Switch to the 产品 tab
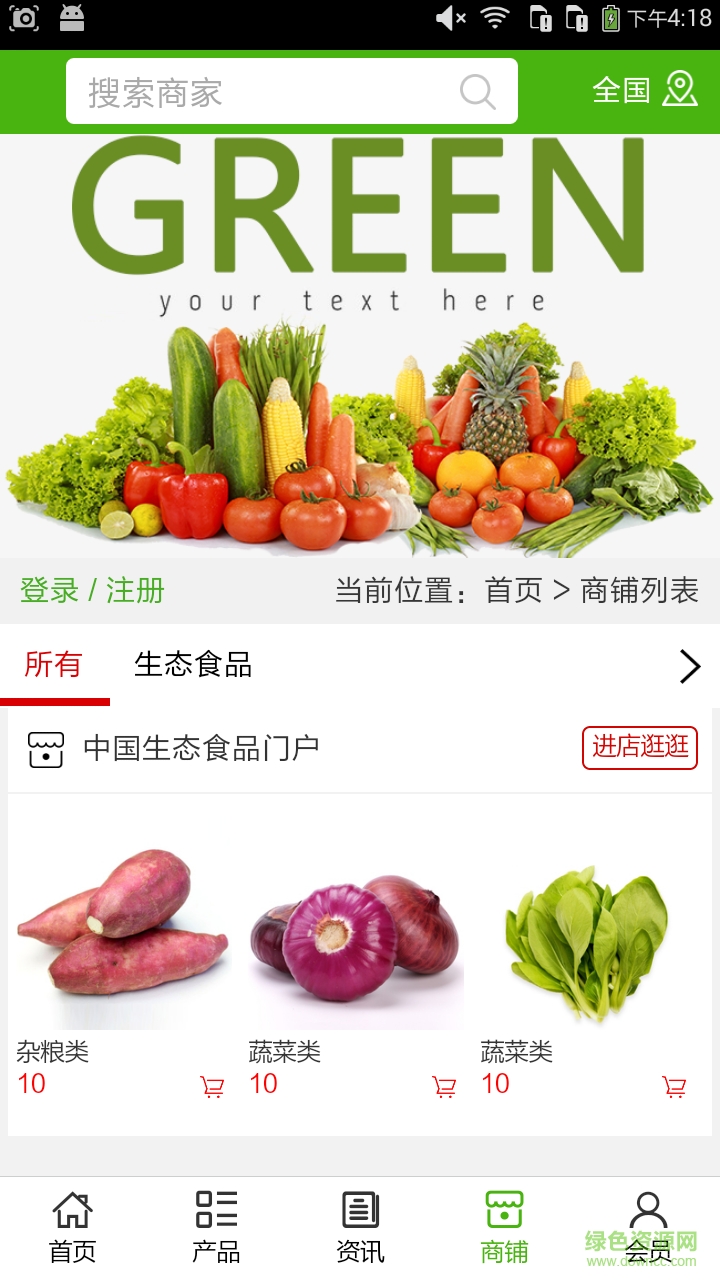 [x=216, y=1226]
